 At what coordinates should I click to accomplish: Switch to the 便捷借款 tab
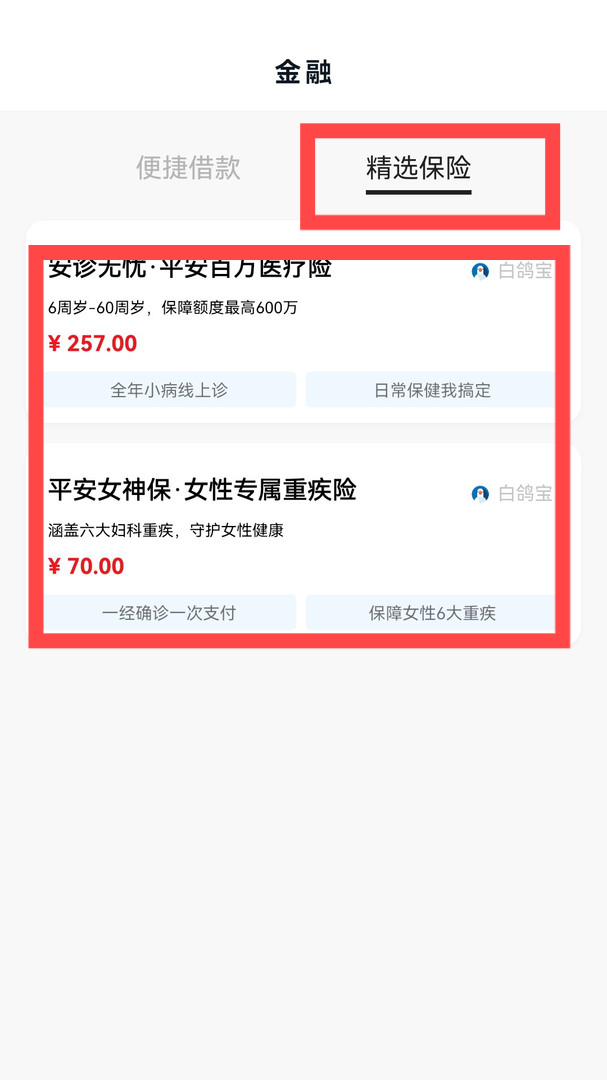(x=188, y=167)
